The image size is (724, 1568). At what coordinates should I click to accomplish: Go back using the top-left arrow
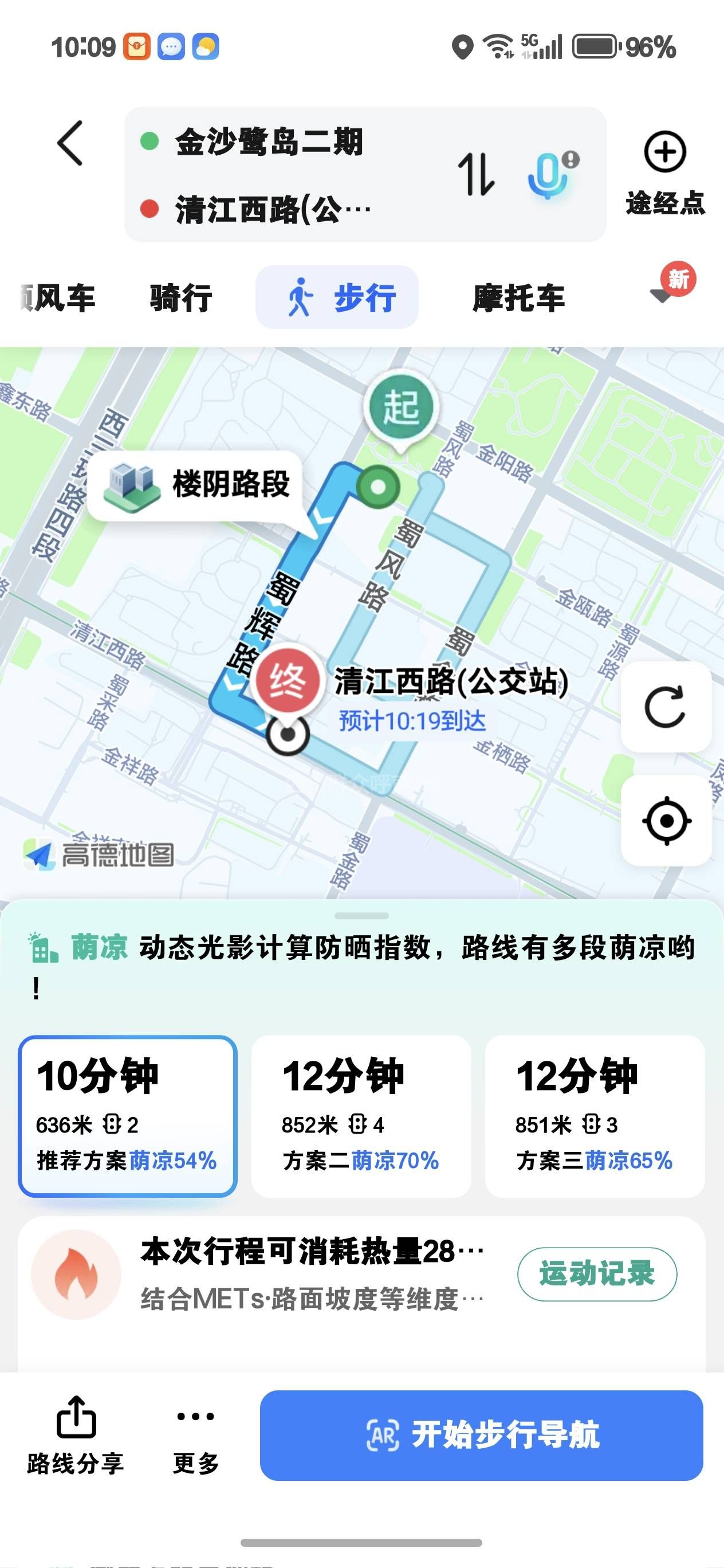click(x=70, y=143)
